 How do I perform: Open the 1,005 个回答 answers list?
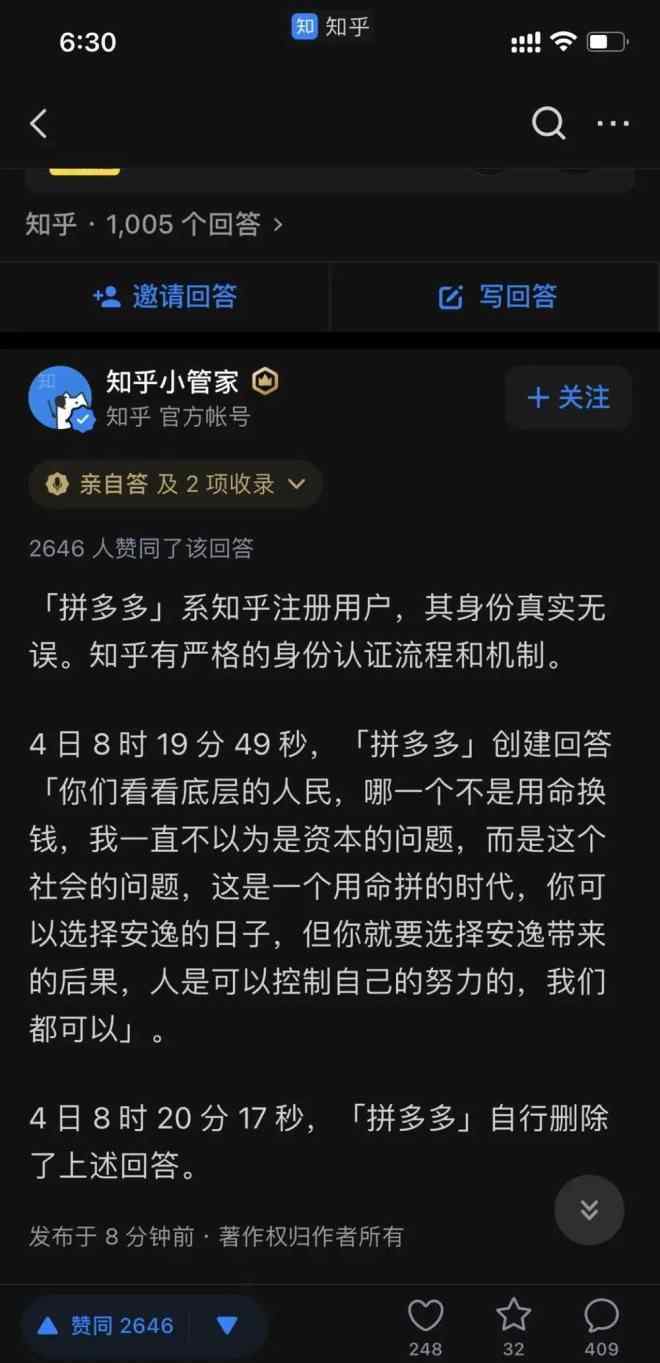[154, 224]
